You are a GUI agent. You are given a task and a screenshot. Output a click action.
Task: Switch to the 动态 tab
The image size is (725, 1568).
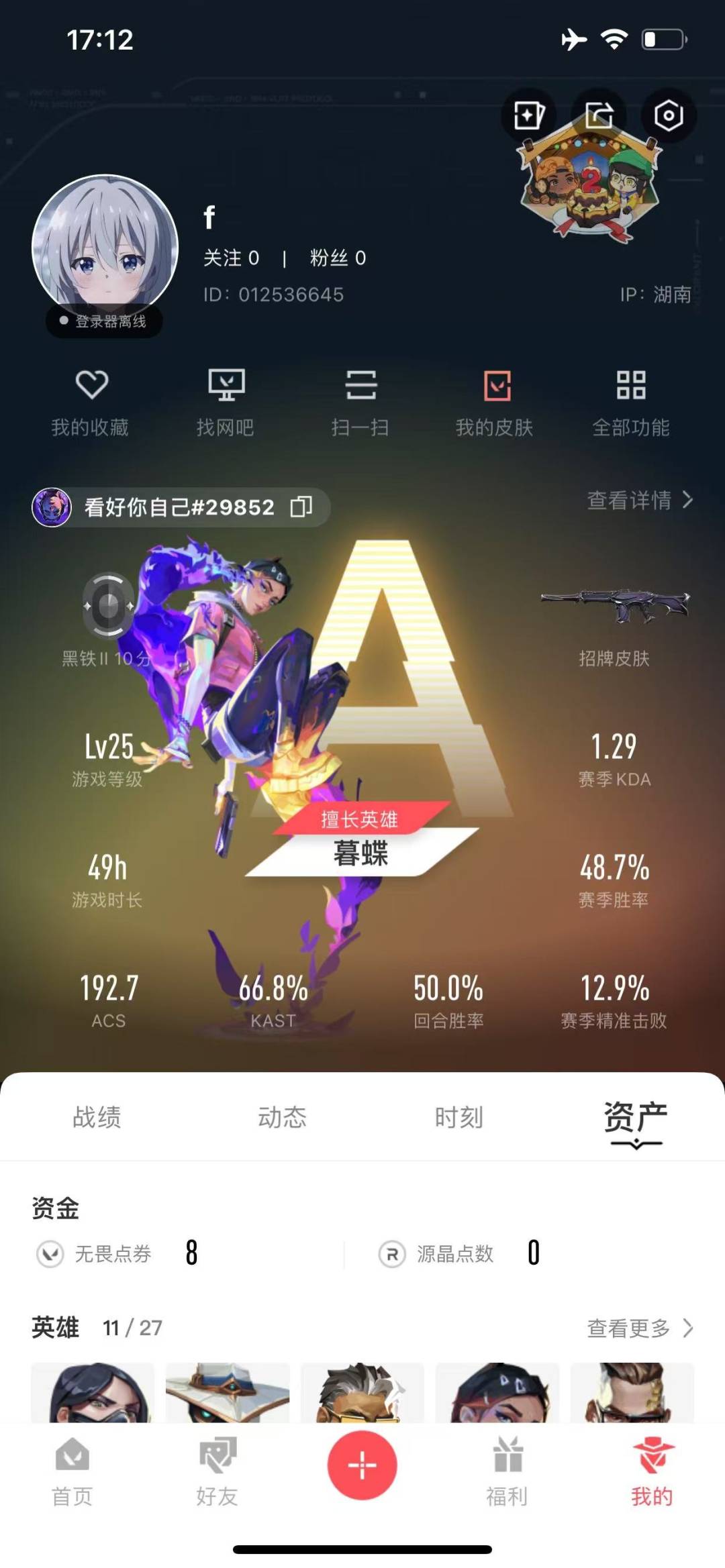coord(283,1117)
